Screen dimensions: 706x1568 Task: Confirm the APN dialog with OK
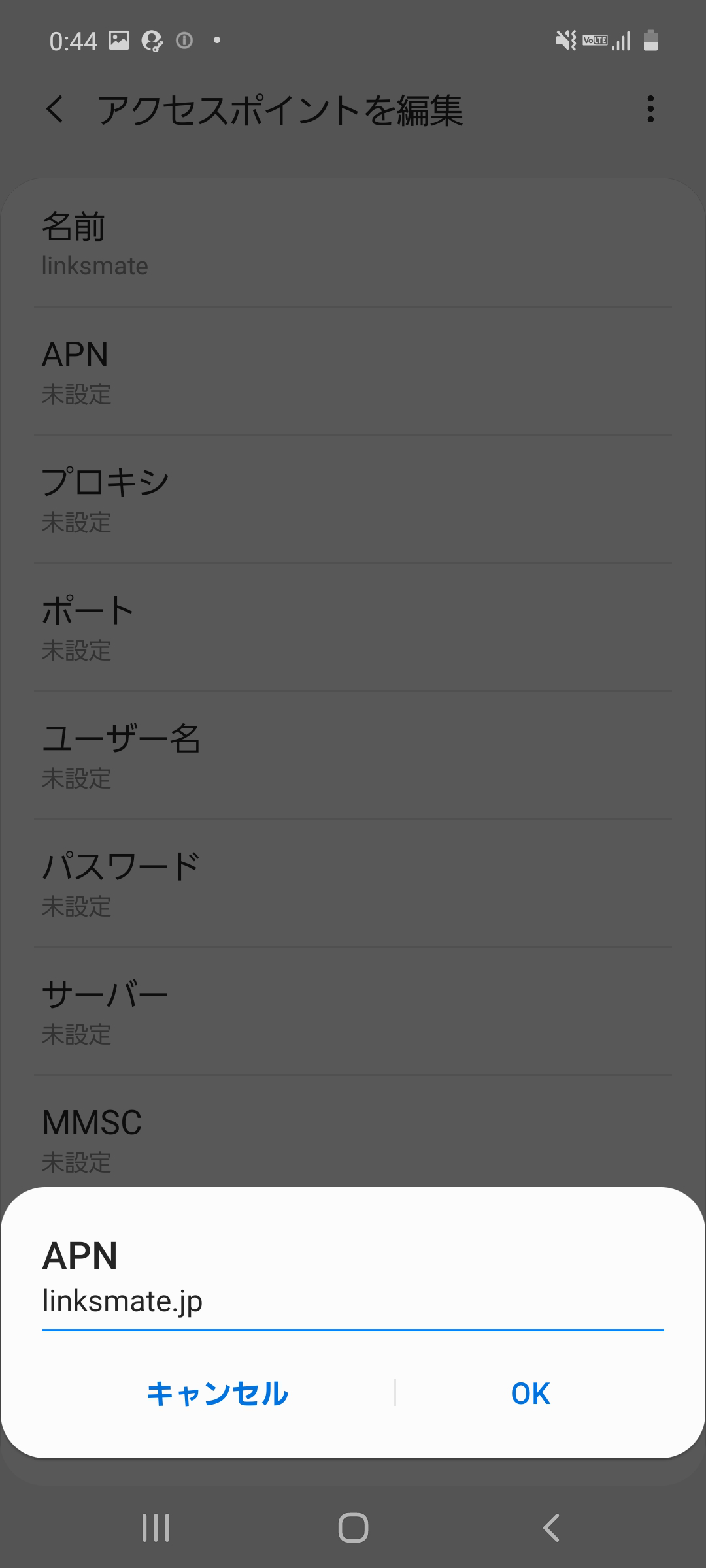pyautogui.click(x=530, y=1394)
